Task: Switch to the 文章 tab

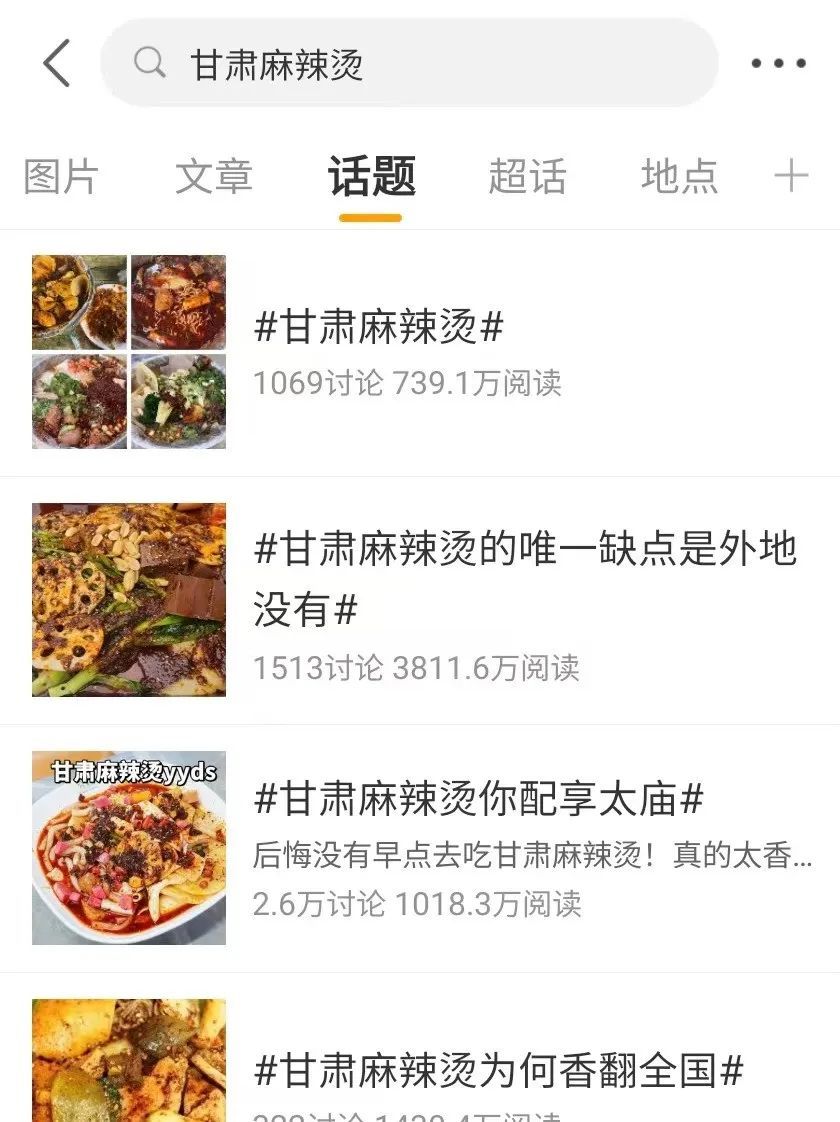Action: [x=214, y=177]
